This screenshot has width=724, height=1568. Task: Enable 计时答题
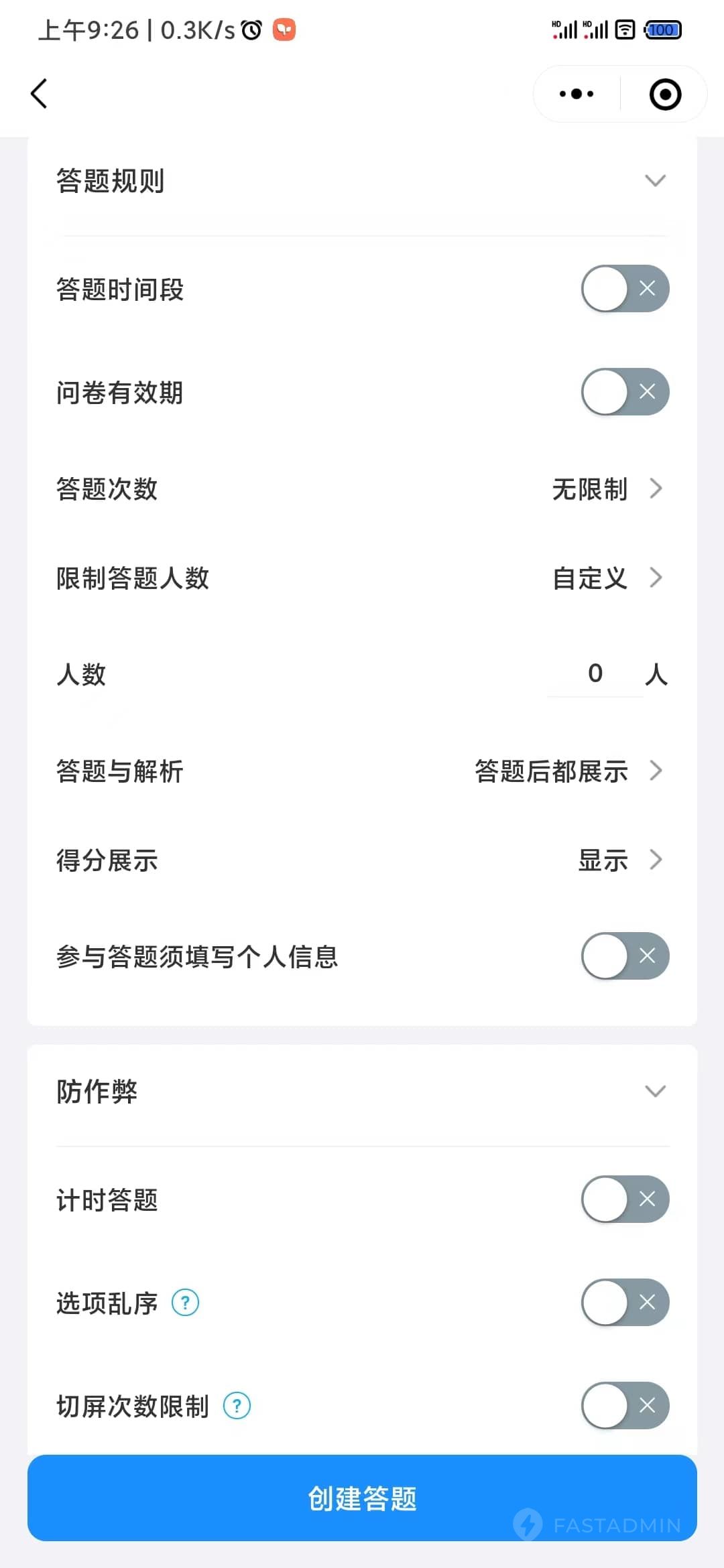pos(625,1199)
